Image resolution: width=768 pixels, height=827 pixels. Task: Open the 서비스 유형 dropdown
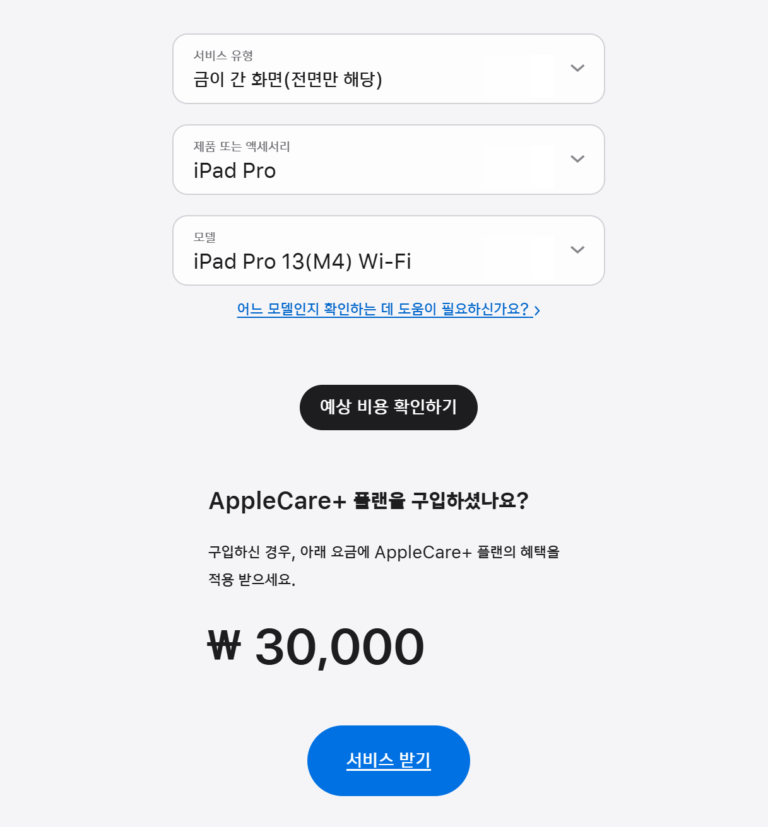tap(388, 69)
